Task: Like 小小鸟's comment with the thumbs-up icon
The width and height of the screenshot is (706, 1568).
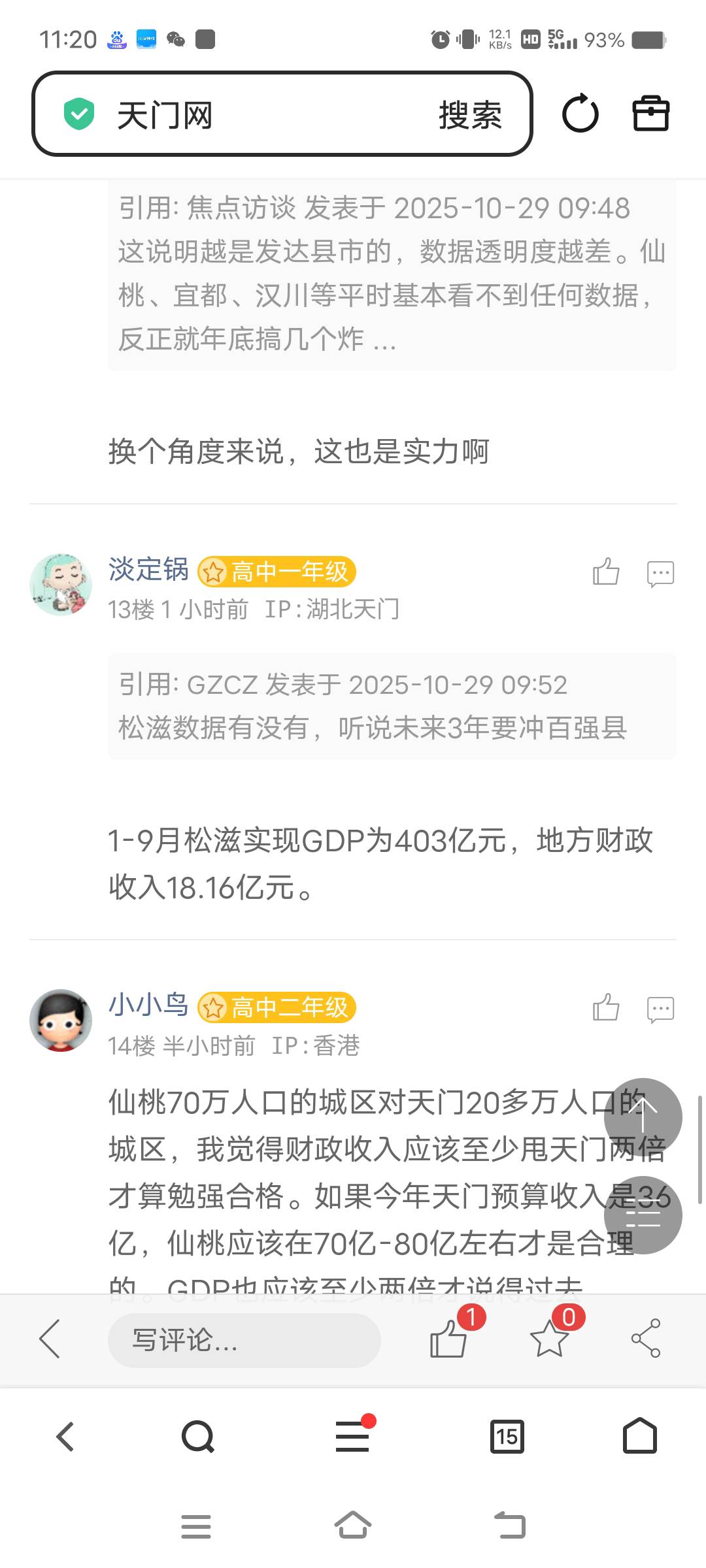Action: click(606, 1007)
